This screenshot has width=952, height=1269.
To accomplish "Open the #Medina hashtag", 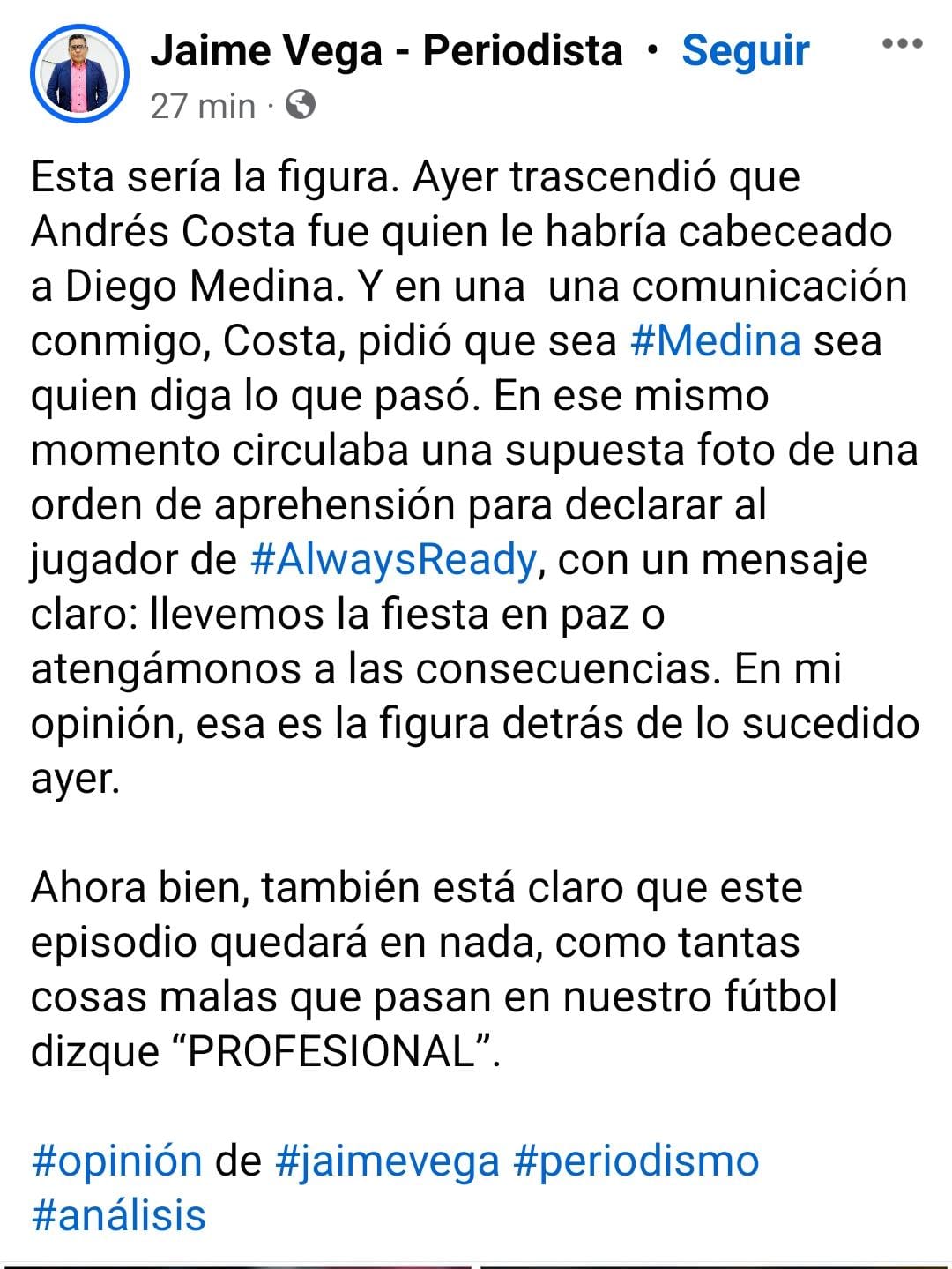I will click(716, 341).
